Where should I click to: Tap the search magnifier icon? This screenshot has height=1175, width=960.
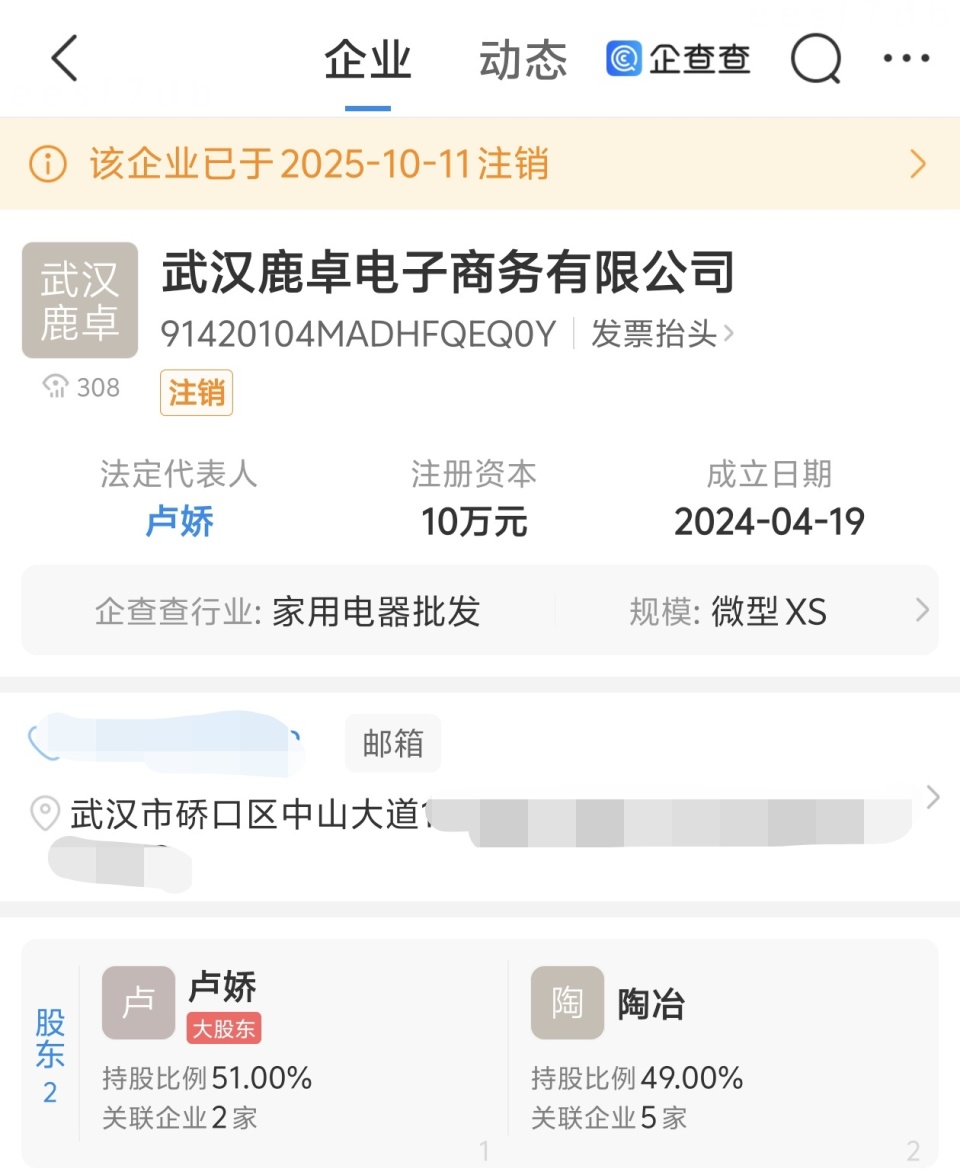(816, 58)
